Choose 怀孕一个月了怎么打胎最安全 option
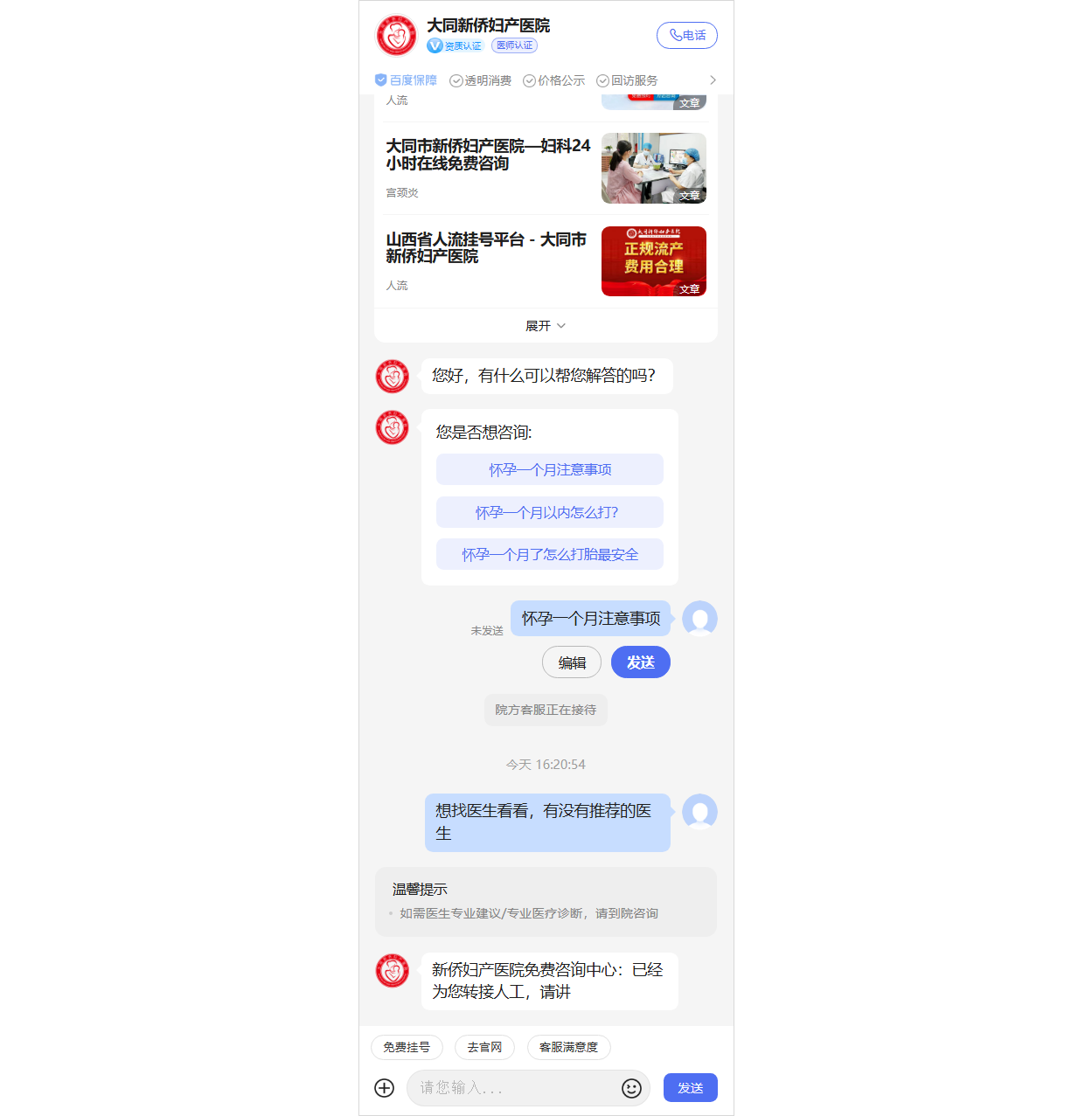The width and height of the screenshot is (1092, 1116). click(549, 554)
